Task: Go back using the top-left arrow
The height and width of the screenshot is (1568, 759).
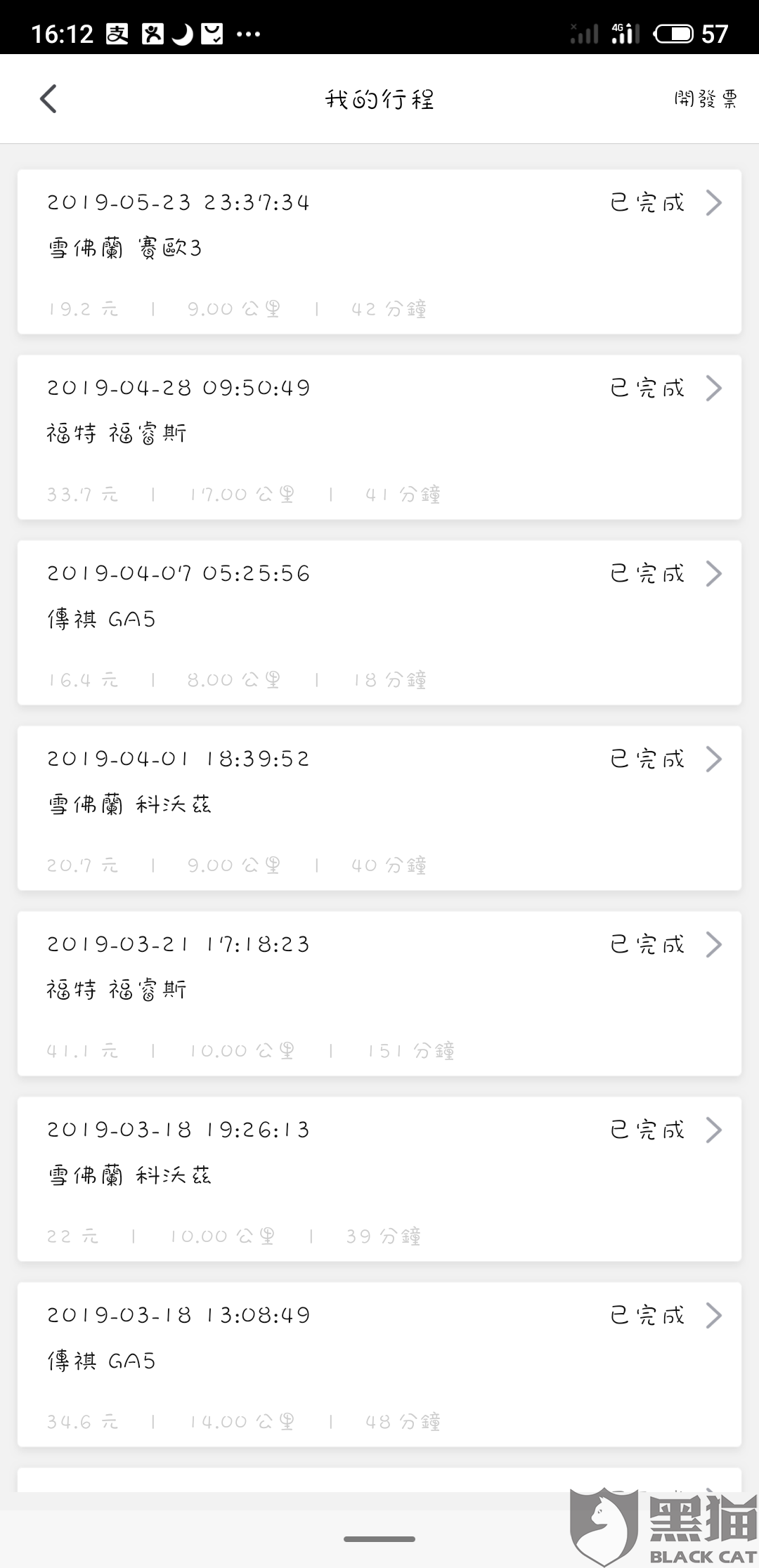Action: point(48,99)
